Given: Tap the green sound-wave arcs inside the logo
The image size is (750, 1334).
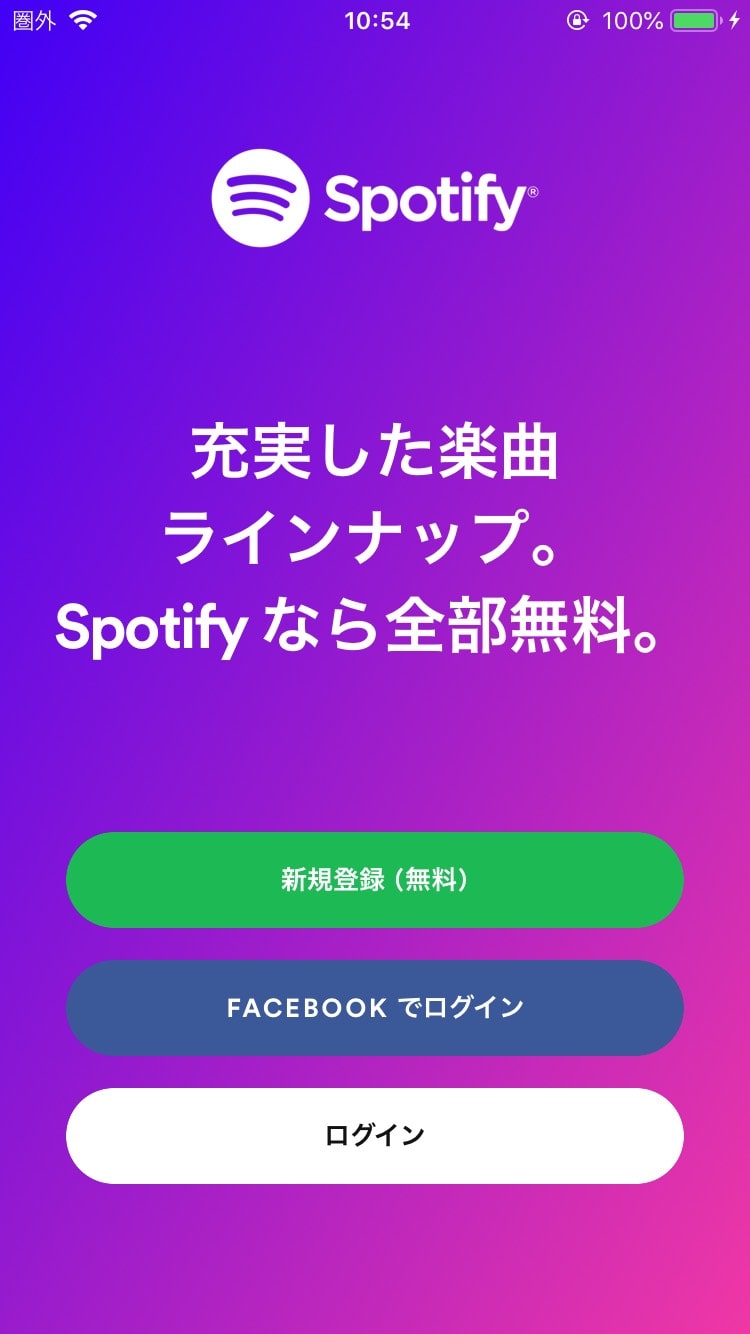Looking at the screenshot, I should pyautogui.click(x=259, y=200).
